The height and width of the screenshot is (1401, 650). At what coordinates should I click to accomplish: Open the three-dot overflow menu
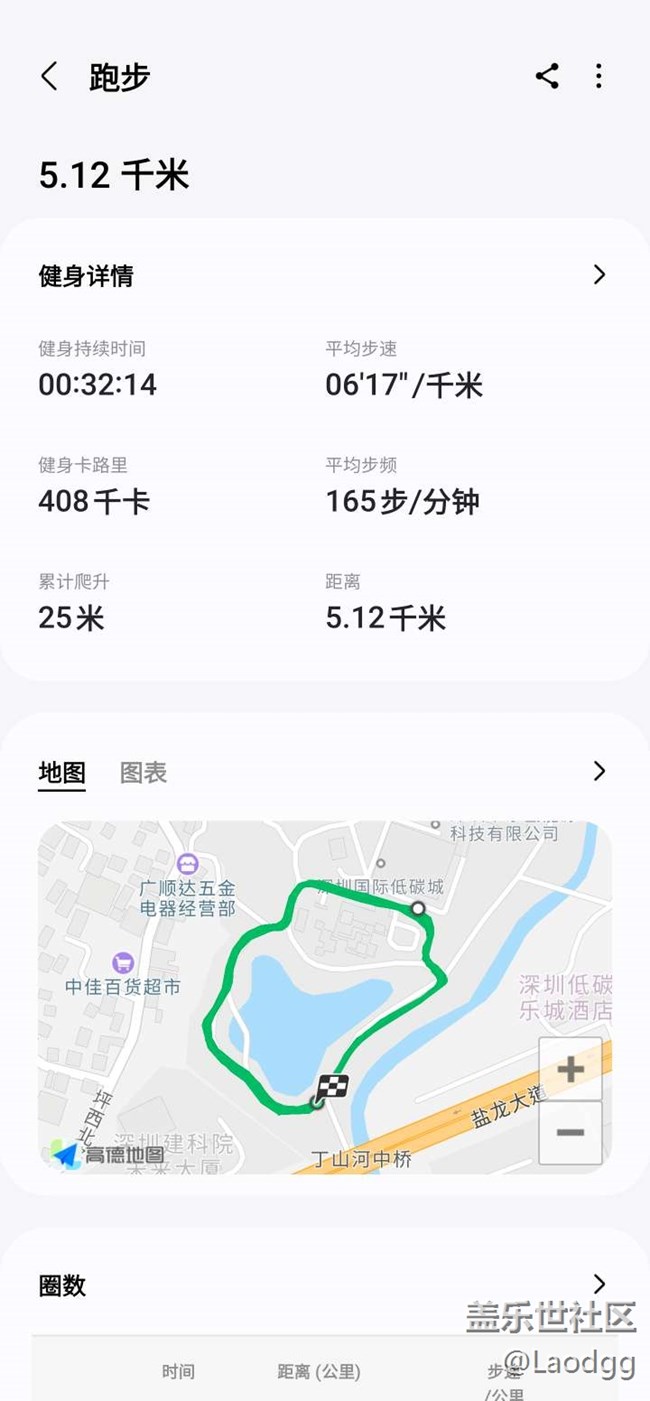599,76
